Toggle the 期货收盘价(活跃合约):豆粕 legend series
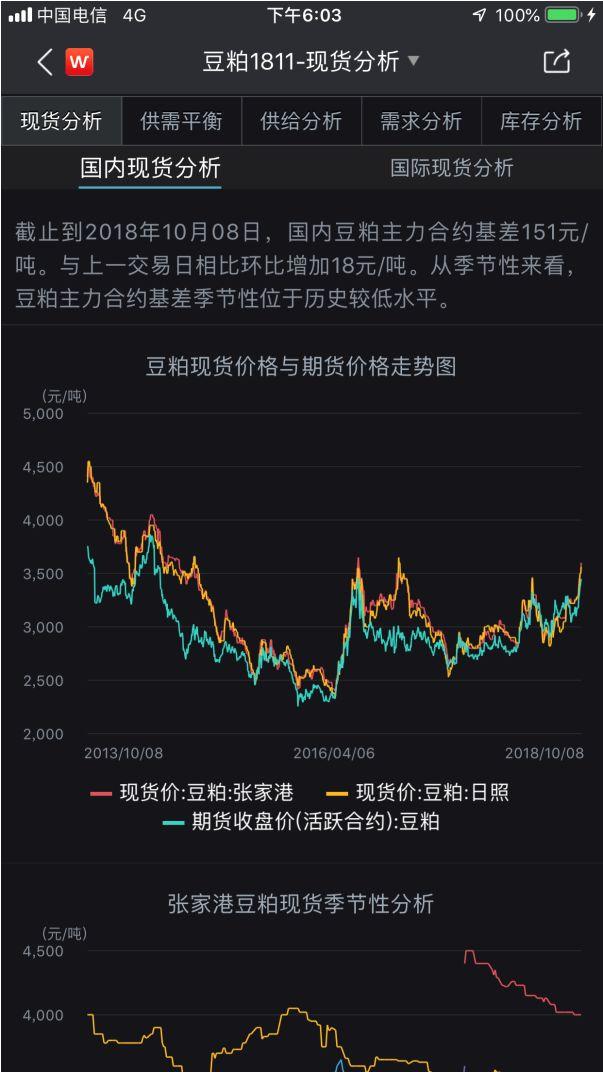603x1072 pixels. click(302, 821)
